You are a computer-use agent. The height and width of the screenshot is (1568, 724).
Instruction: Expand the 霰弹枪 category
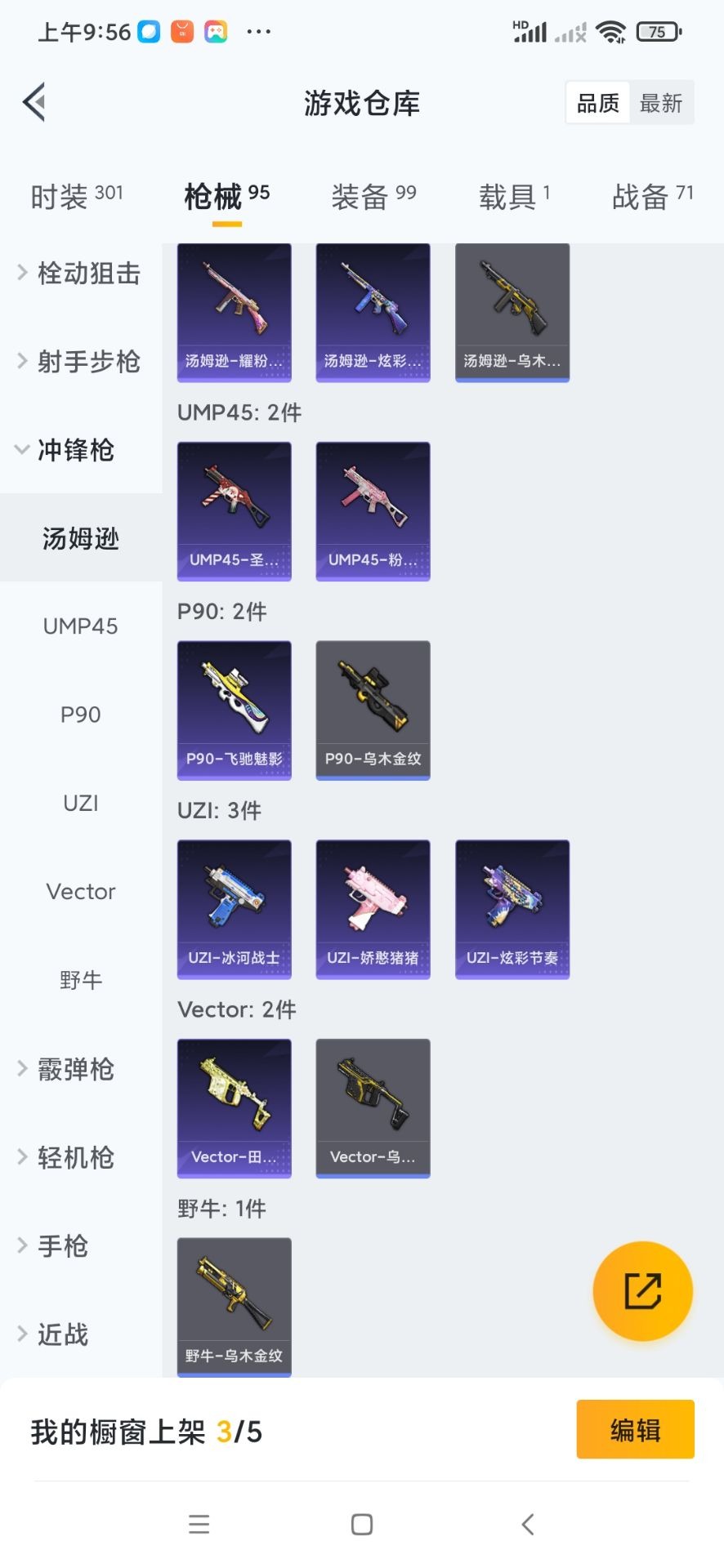tap(67, 1068)
